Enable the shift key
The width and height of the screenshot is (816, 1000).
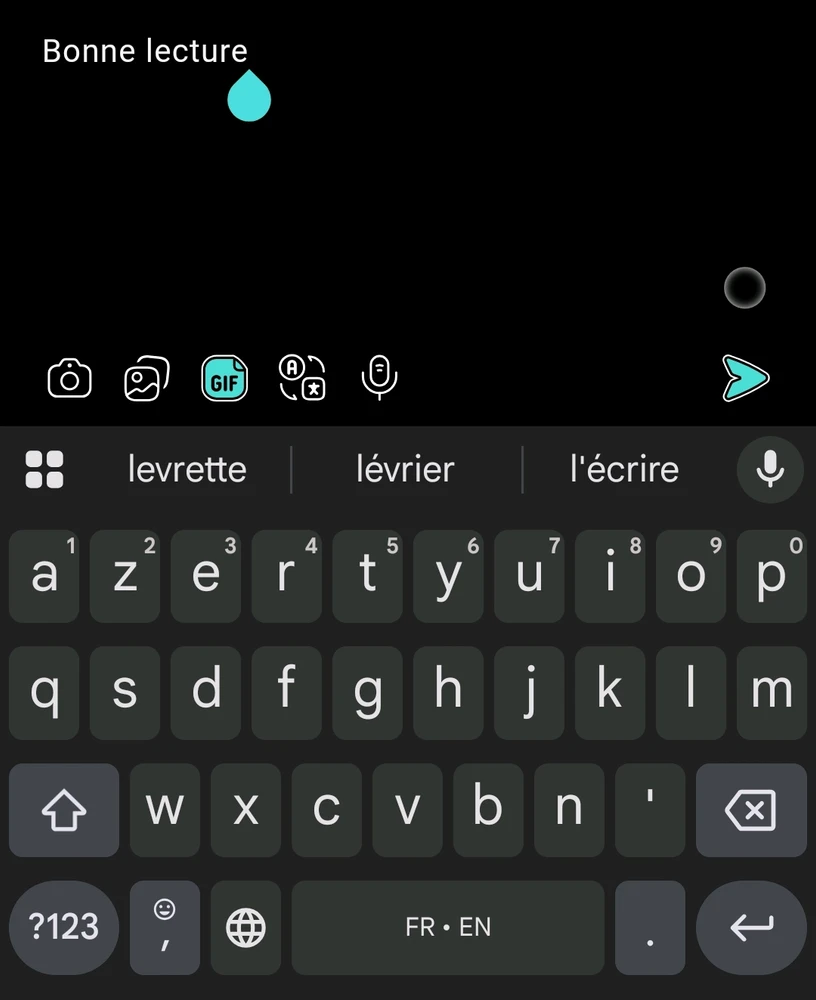[x=64, y=810]
